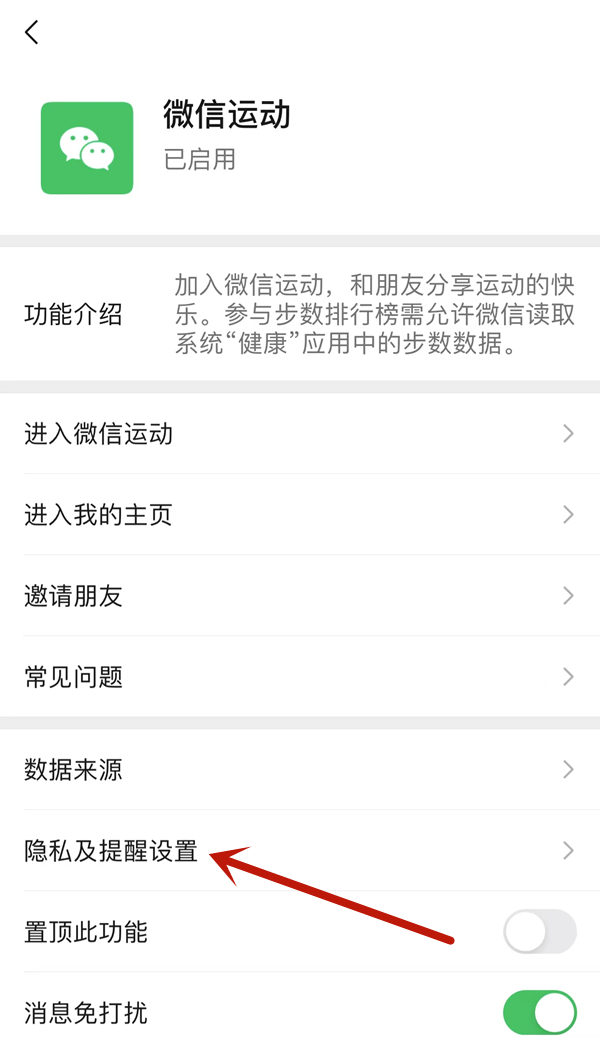Select 邀请朋友 row
This screenshot has width=600, height=1037.
(x=300, y=596)
